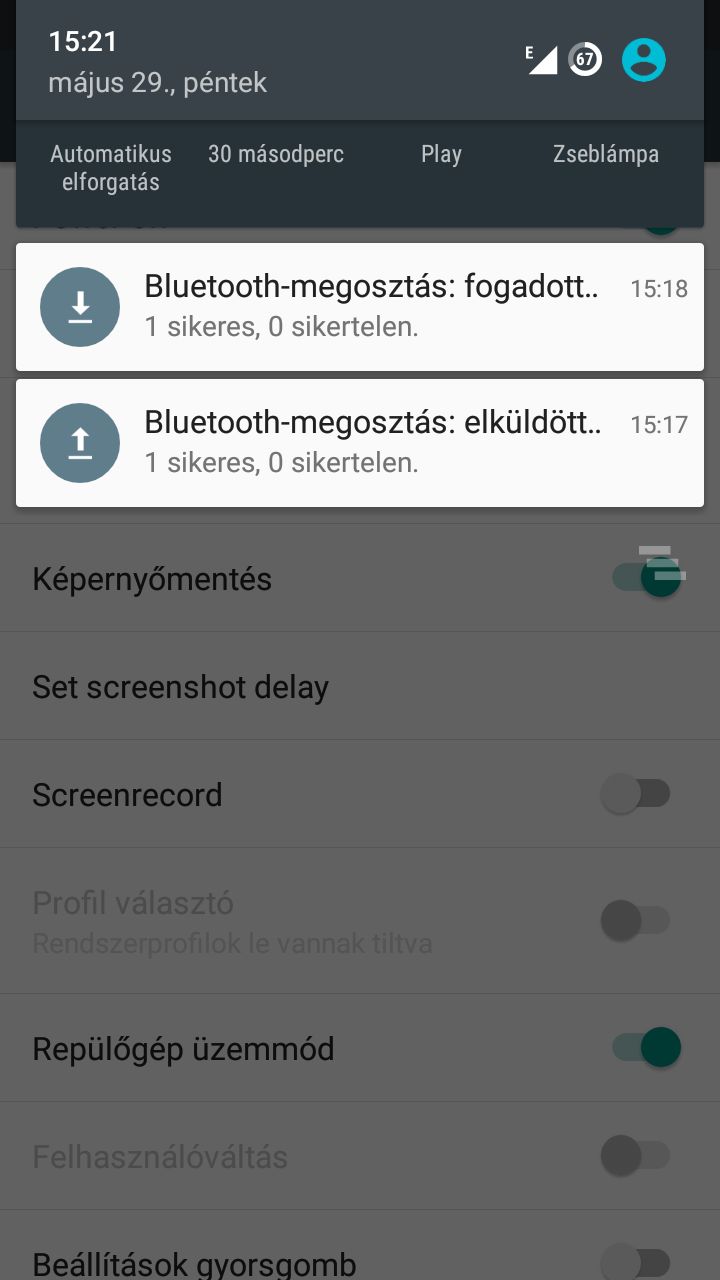Select the 30 másodperc quick tile
The height and width of the screenshot is (1280, 720).
point(276,154)
